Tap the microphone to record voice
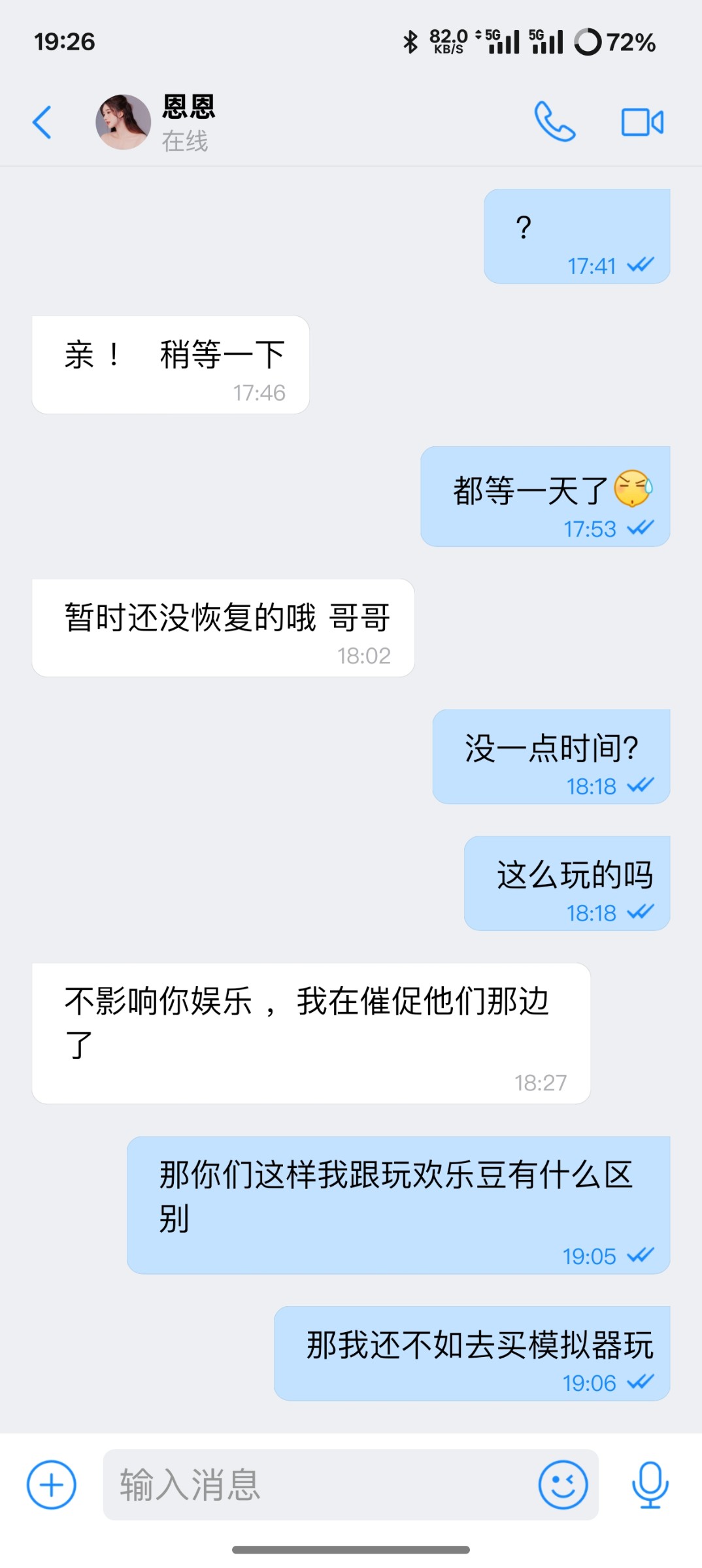The width and height of the screenshot is (702, 1568). 650,1484
